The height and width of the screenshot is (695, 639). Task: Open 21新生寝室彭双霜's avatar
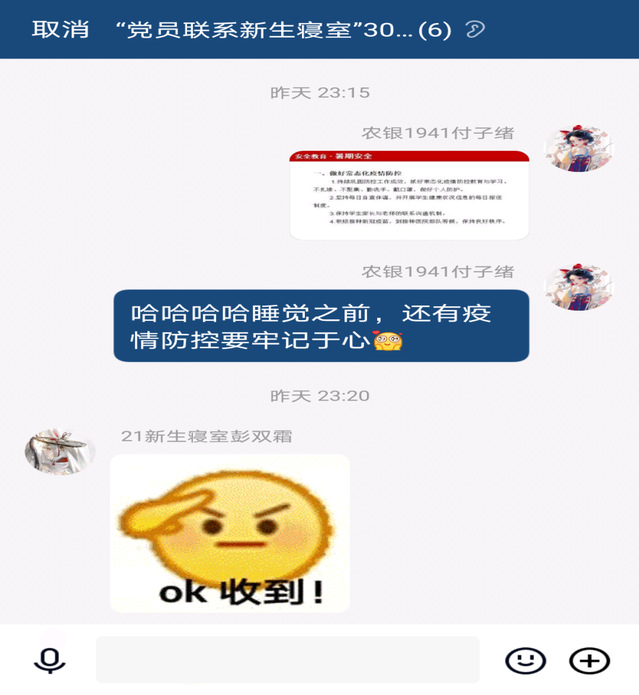tap(60, 452)
